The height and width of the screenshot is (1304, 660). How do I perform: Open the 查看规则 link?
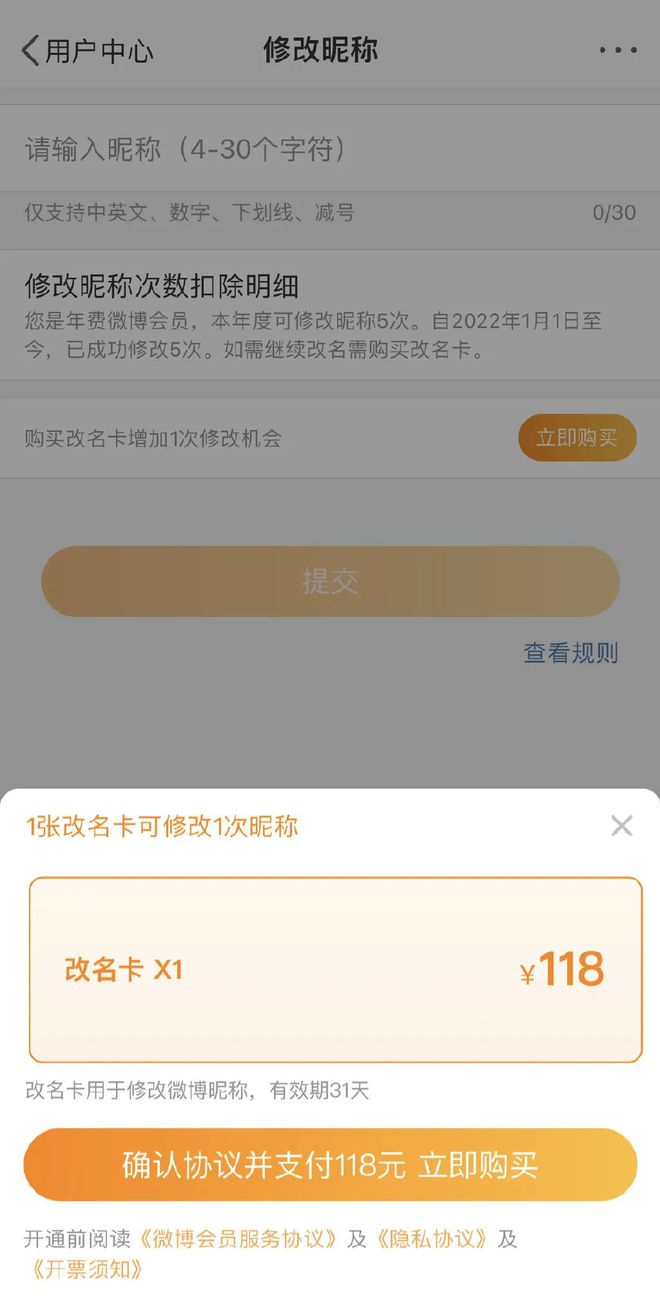(571, 653)
